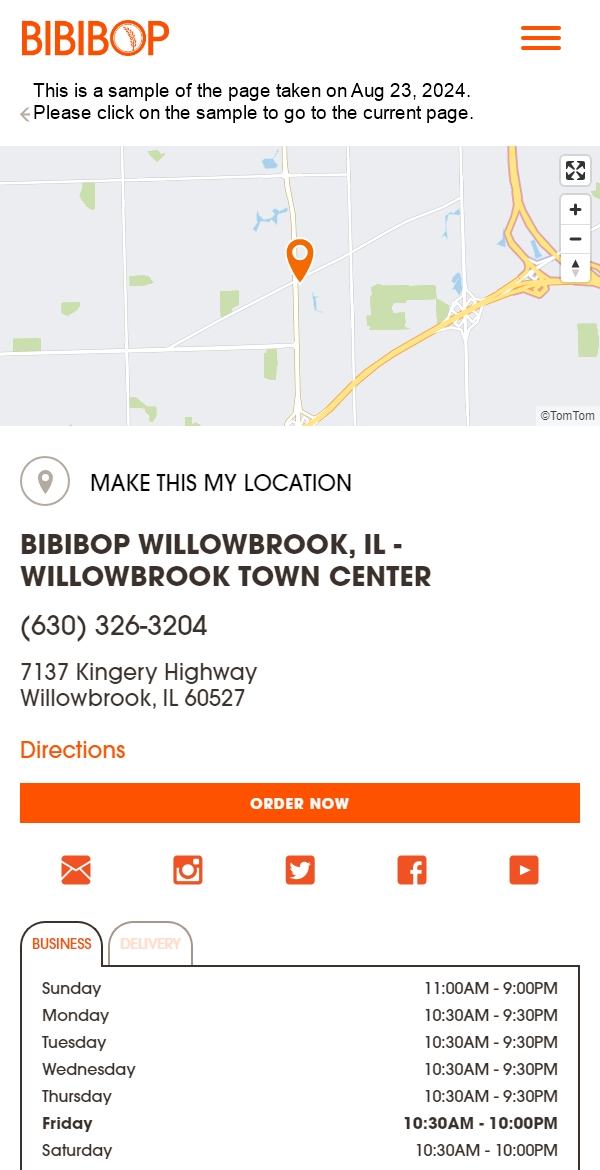Screen dimensions: 600x1170
Task: Visit the Twitter page
Action: pyautogui.click(x=300, y=870)
